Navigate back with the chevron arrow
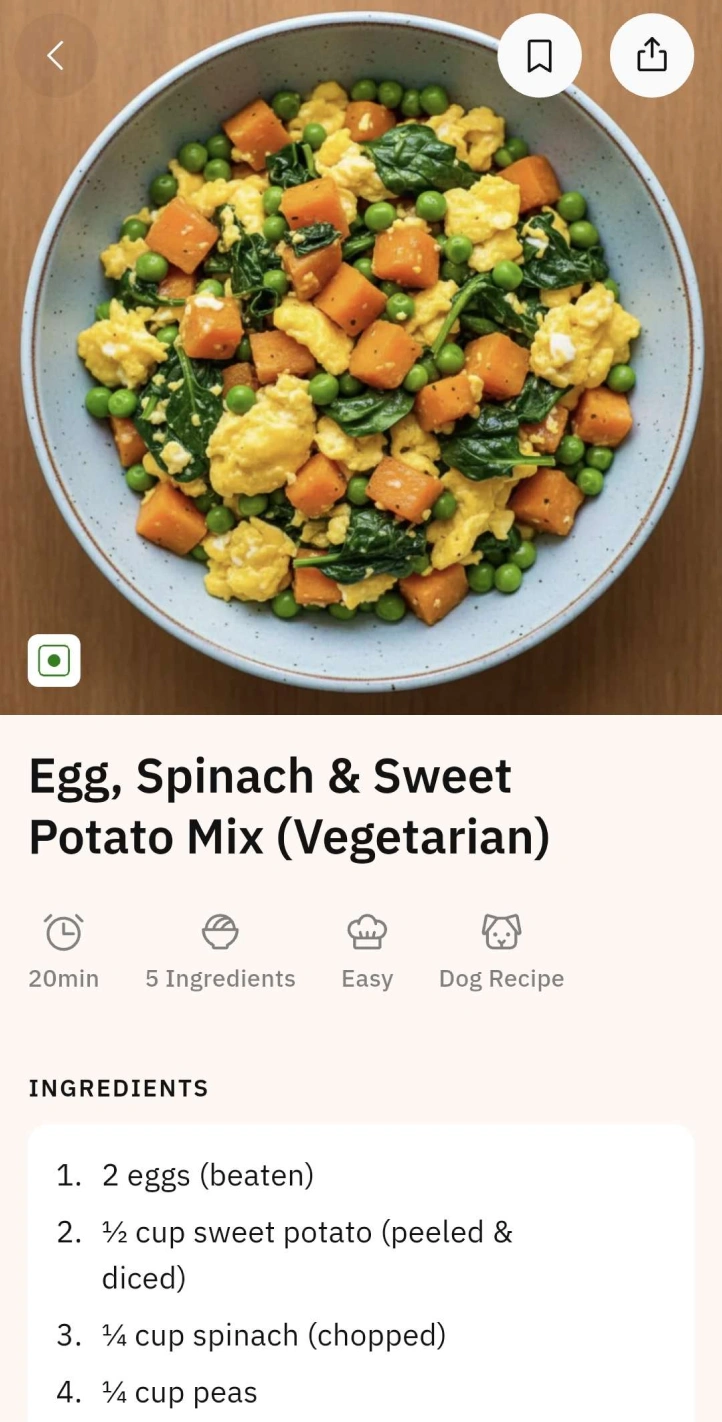Viewport: 722px width, 1422px height. click(56, 56)
